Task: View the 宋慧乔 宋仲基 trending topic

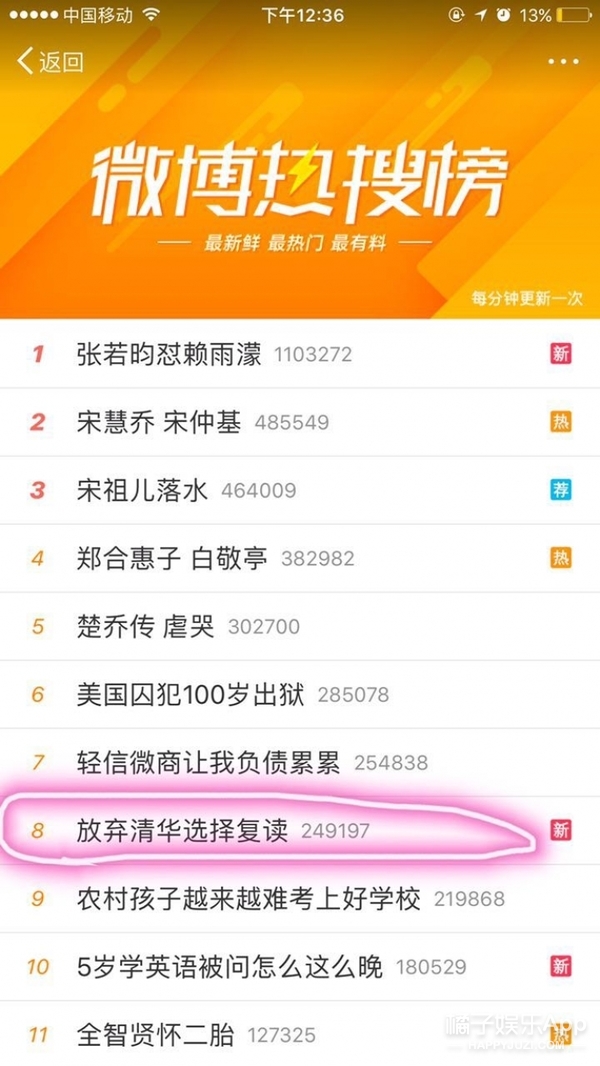Action: pos(158,422)
